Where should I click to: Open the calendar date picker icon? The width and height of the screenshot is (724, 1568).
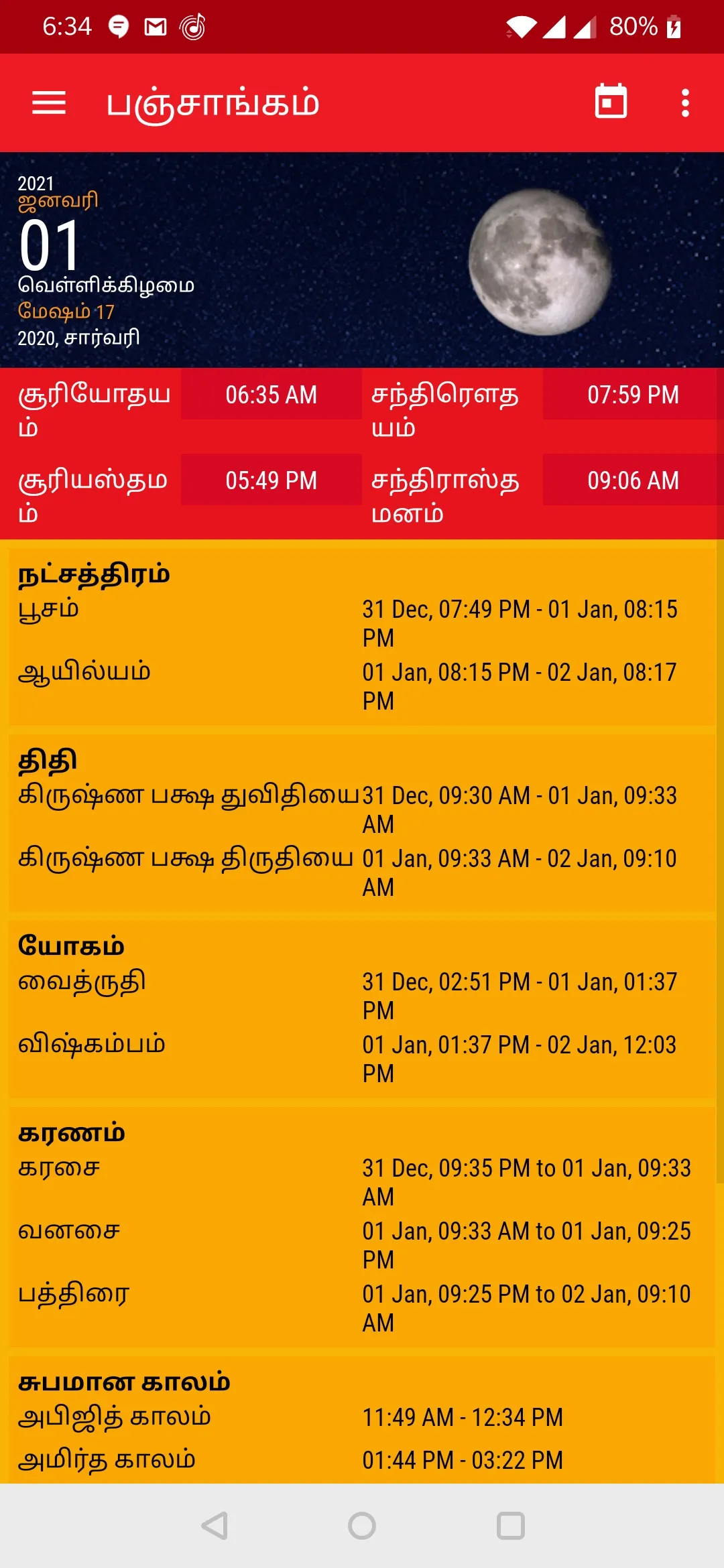611,102
